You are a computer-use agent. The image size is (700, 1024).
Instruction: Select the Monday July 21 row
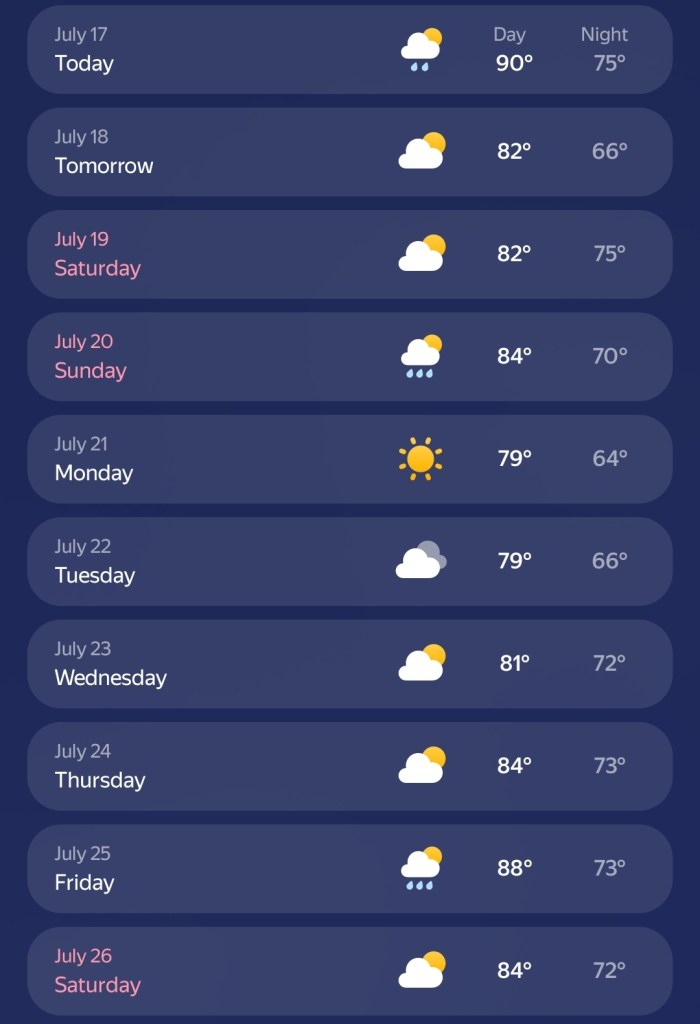(x=349, y=459)
